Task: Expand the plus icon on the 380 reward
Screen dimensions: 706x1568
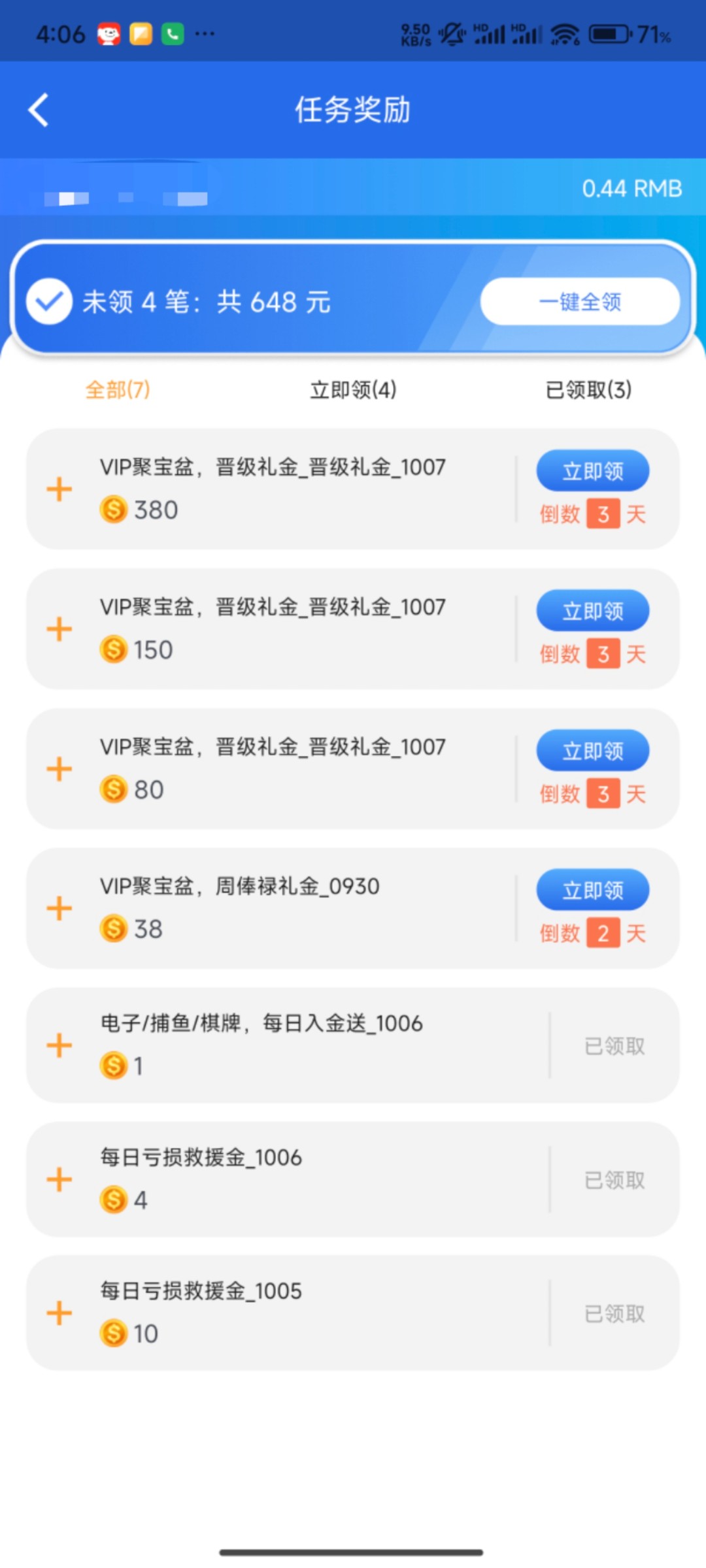Action: 59,489
